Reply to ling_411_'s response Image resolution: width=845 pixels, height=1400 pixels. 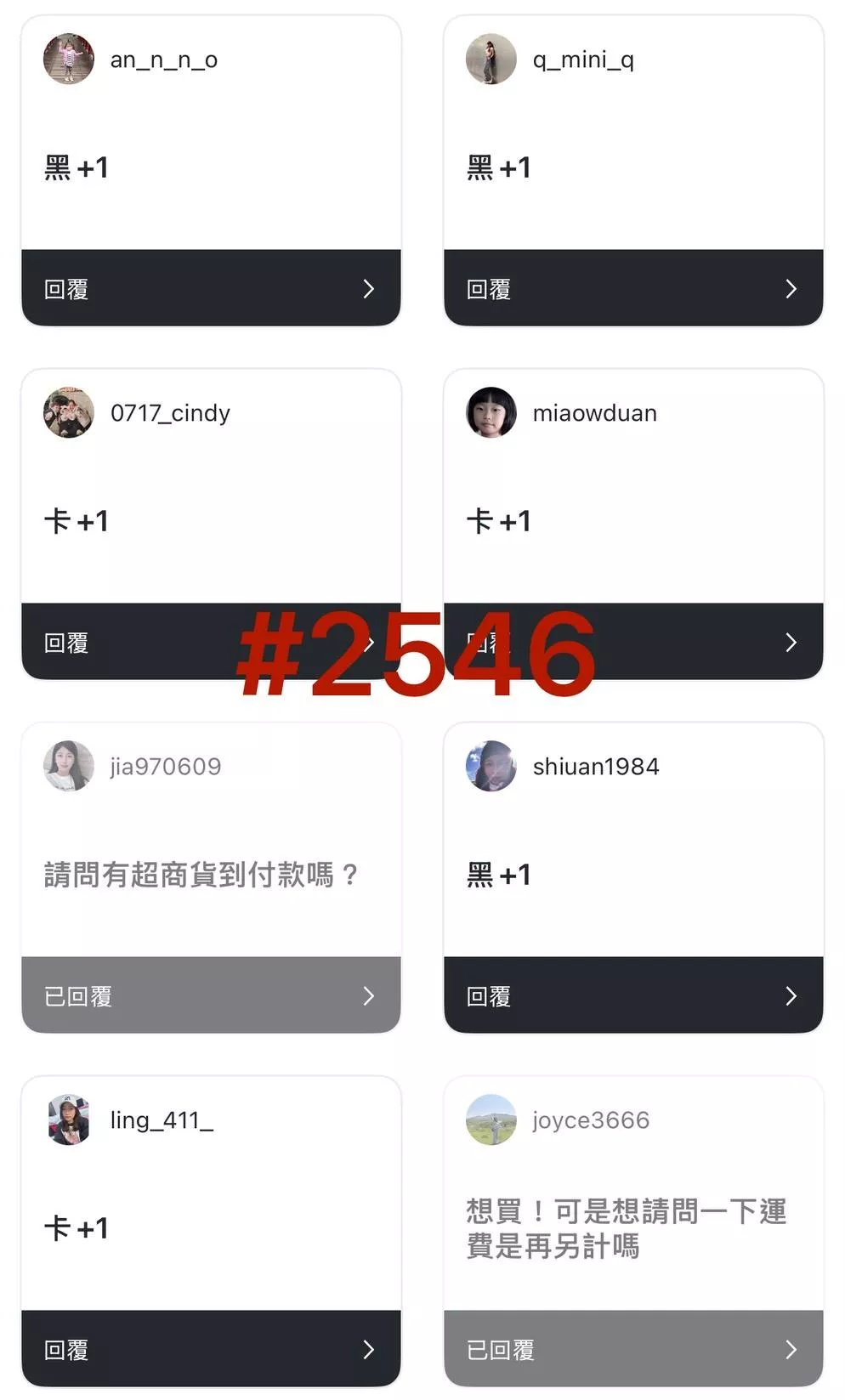point(211,1349)
